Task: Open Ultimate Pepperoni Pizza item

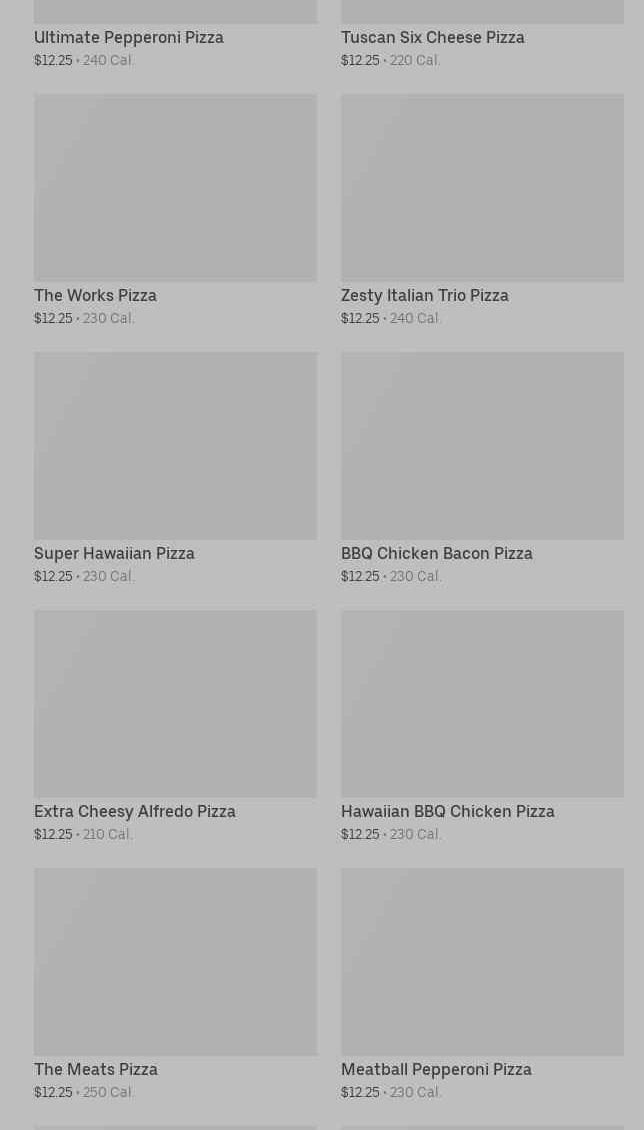Action: 129,37
